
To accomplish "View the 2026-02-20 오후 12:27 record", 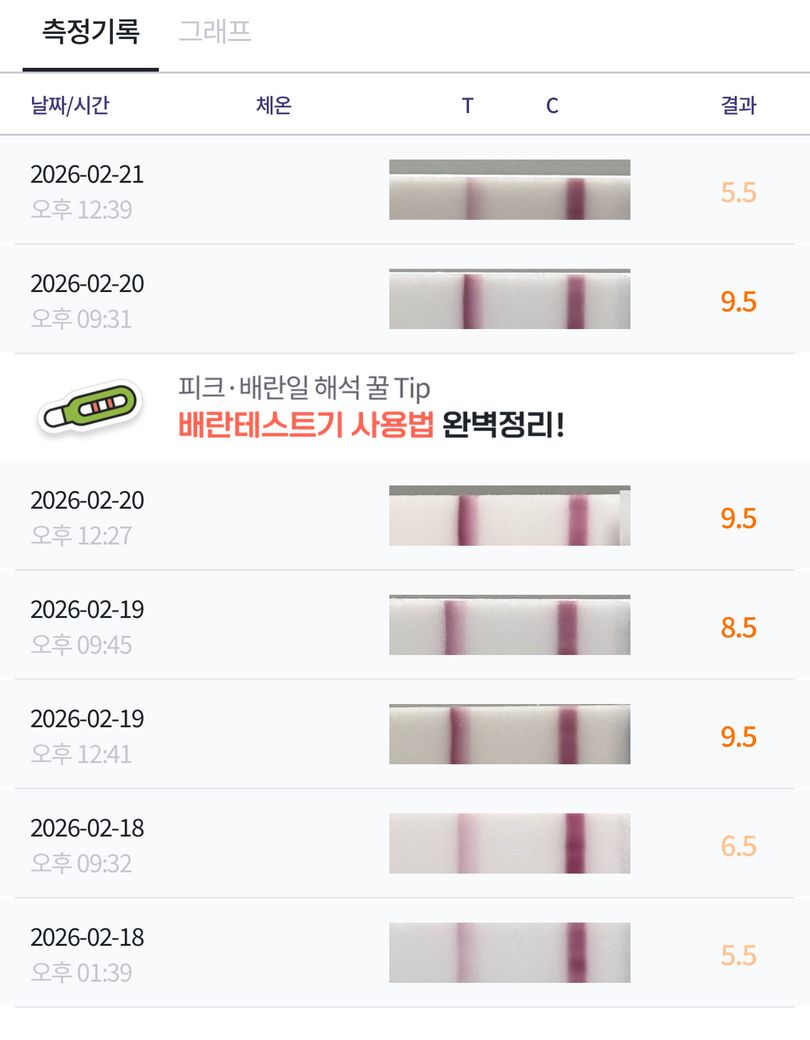I will (404, 517).
